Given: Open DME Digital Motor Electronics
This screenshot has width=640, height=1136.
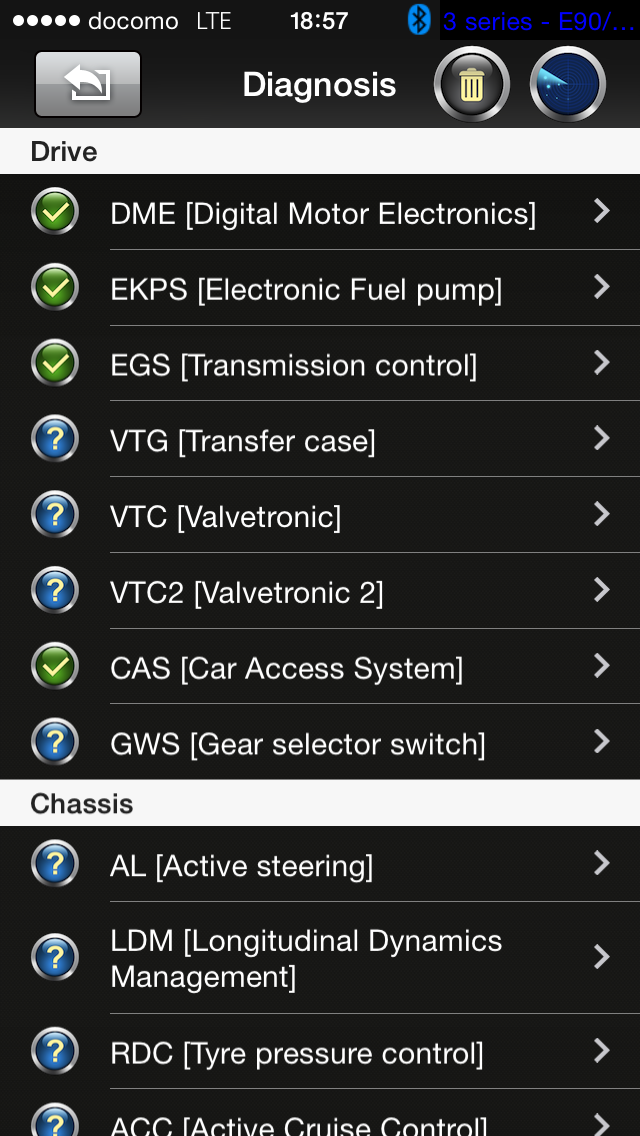Looking at the screenshot, I should [x=322, y=213].
